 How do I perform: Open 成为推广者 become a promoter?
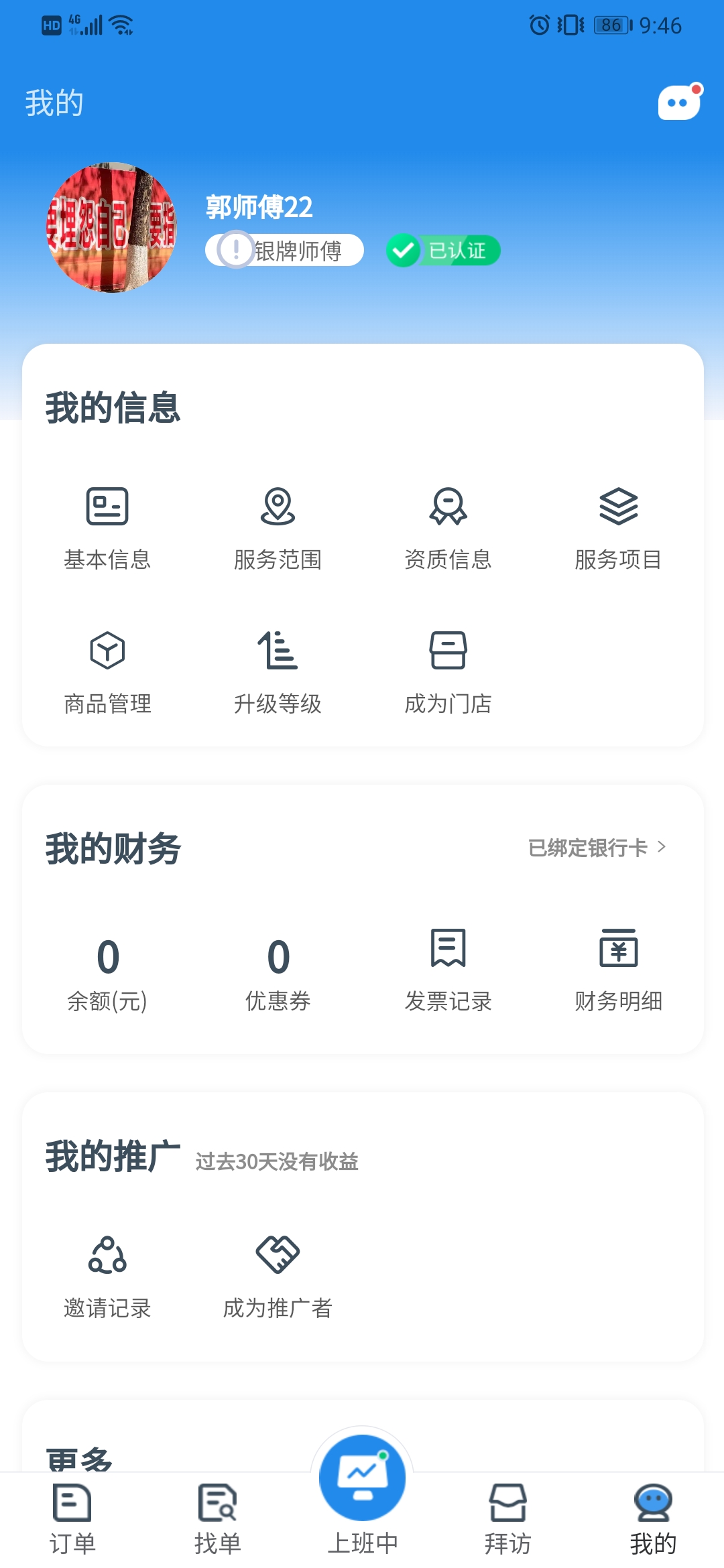[278, 1270]
